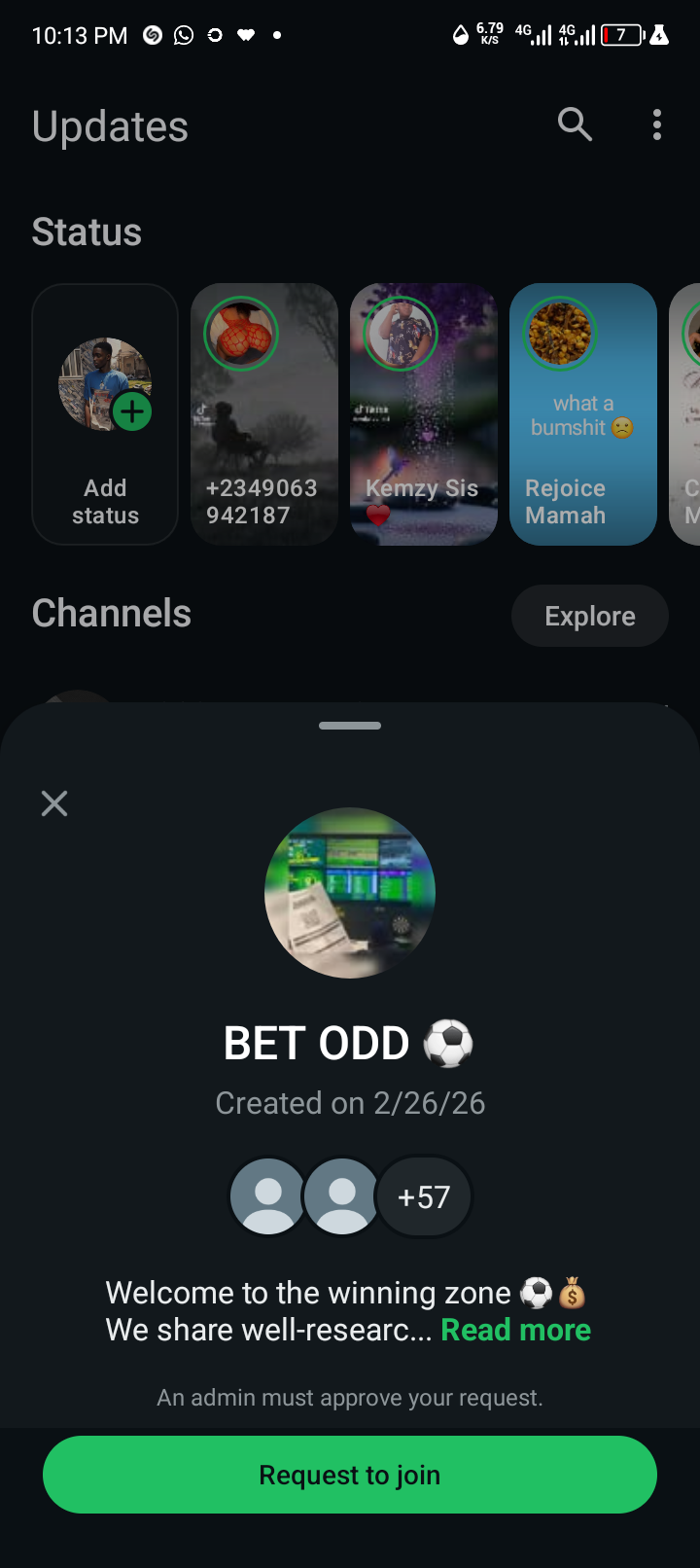This screenshot has height=1568, width=700.
Task: View Rejoice Mamah status
Action: coord(582,414)
